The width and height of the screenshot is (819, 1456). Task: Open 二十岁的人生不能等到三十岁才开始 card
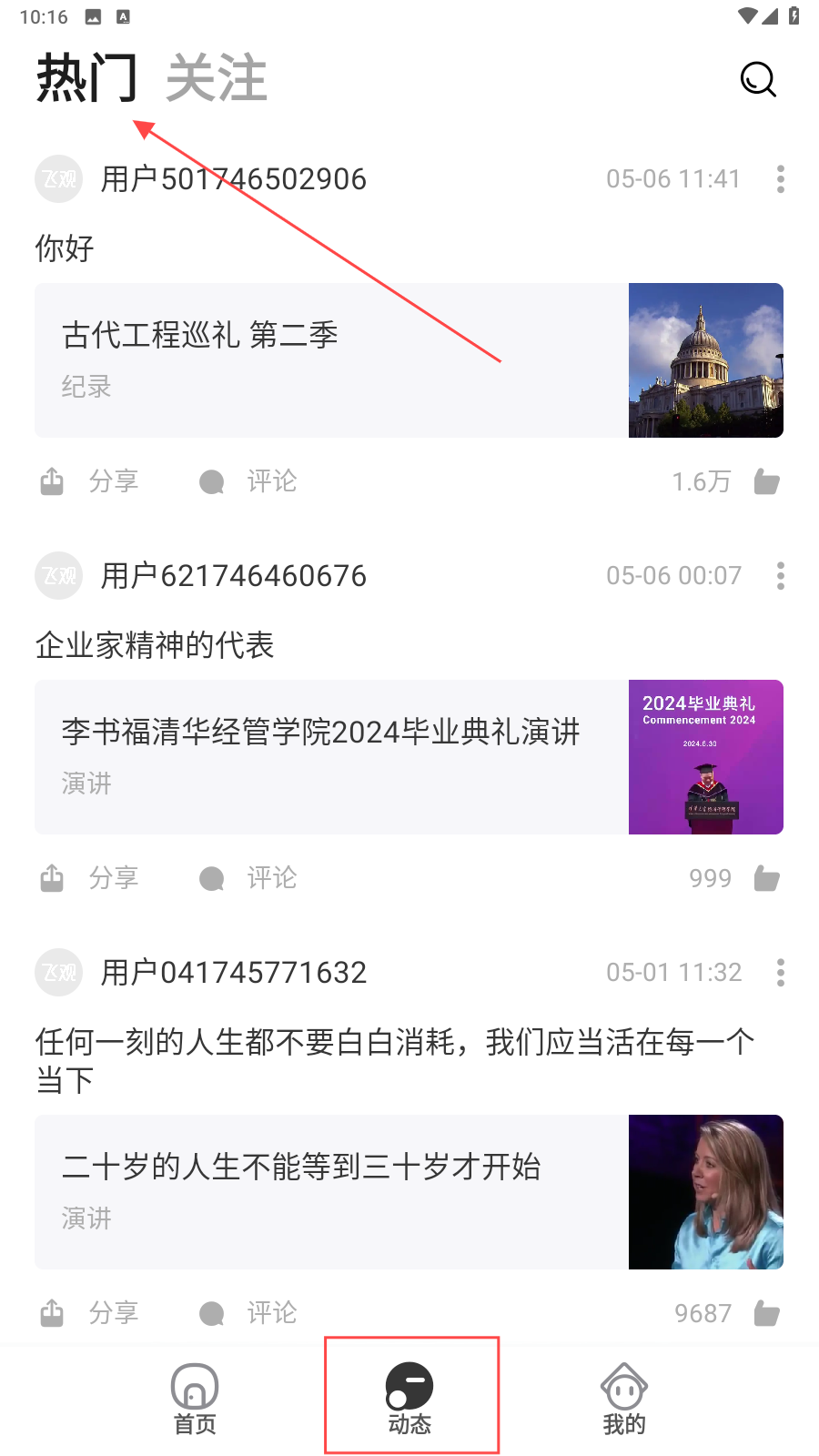pyautogui.click(x=409, y=1192)
